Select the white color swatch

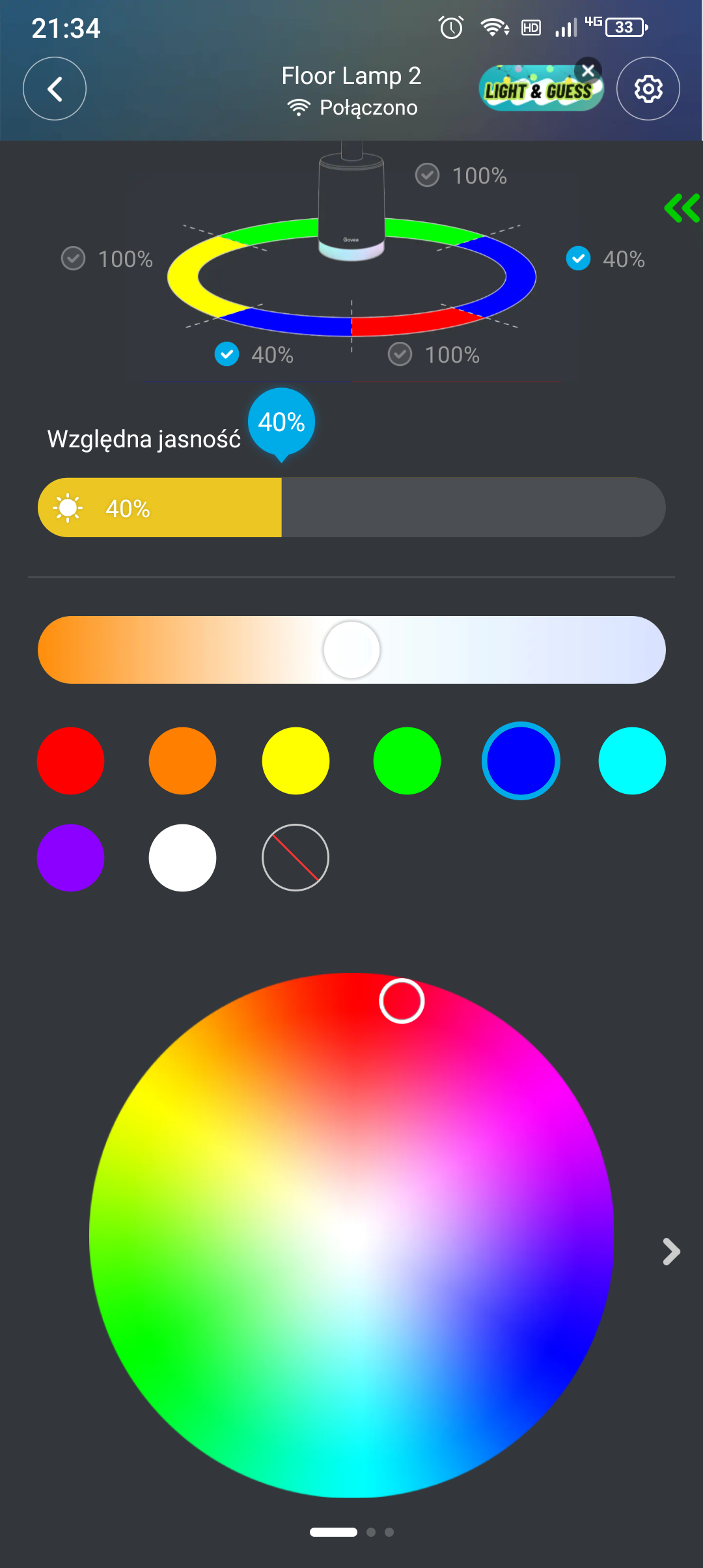[x=182, y=858]
